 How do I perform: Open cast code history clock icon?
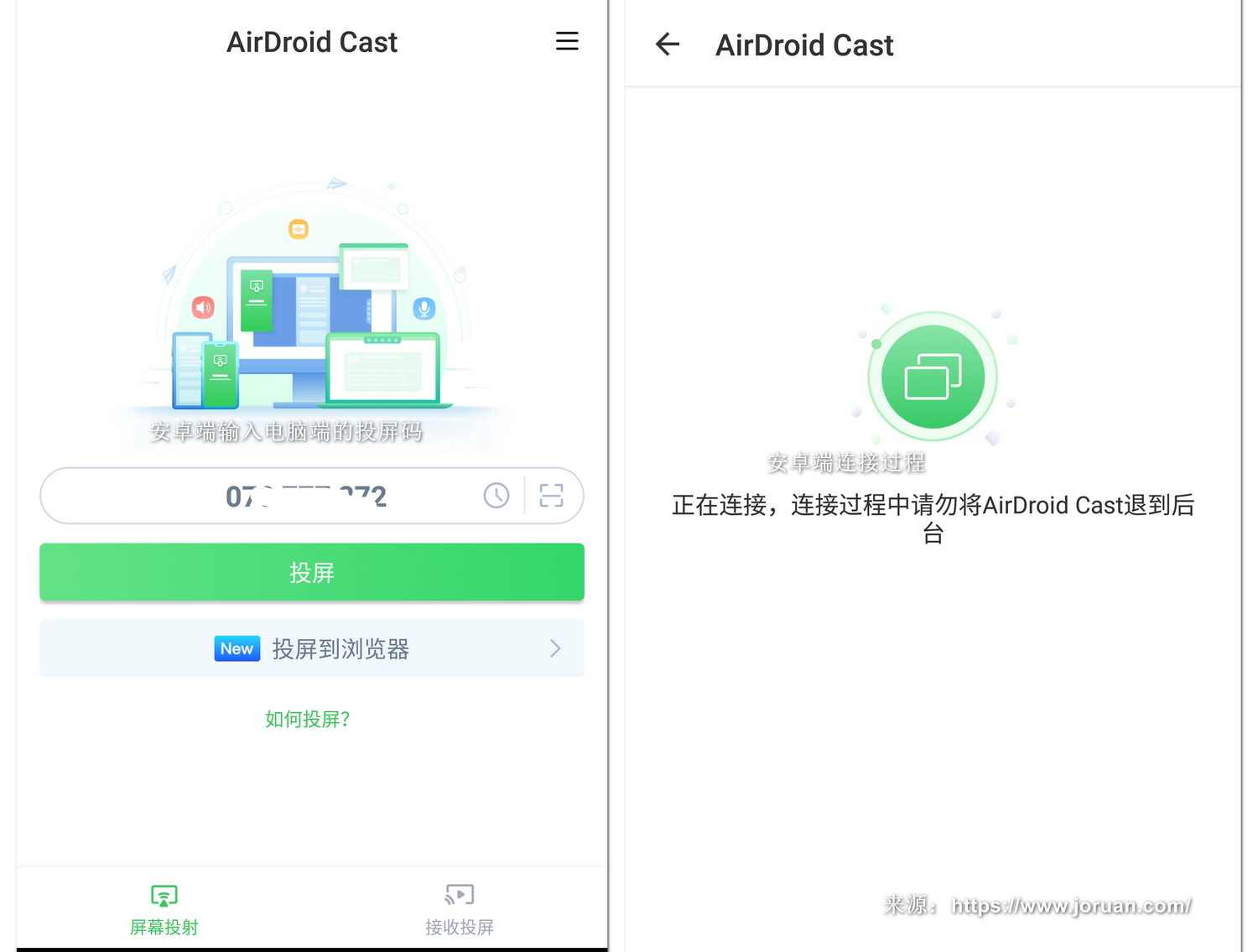496,496
